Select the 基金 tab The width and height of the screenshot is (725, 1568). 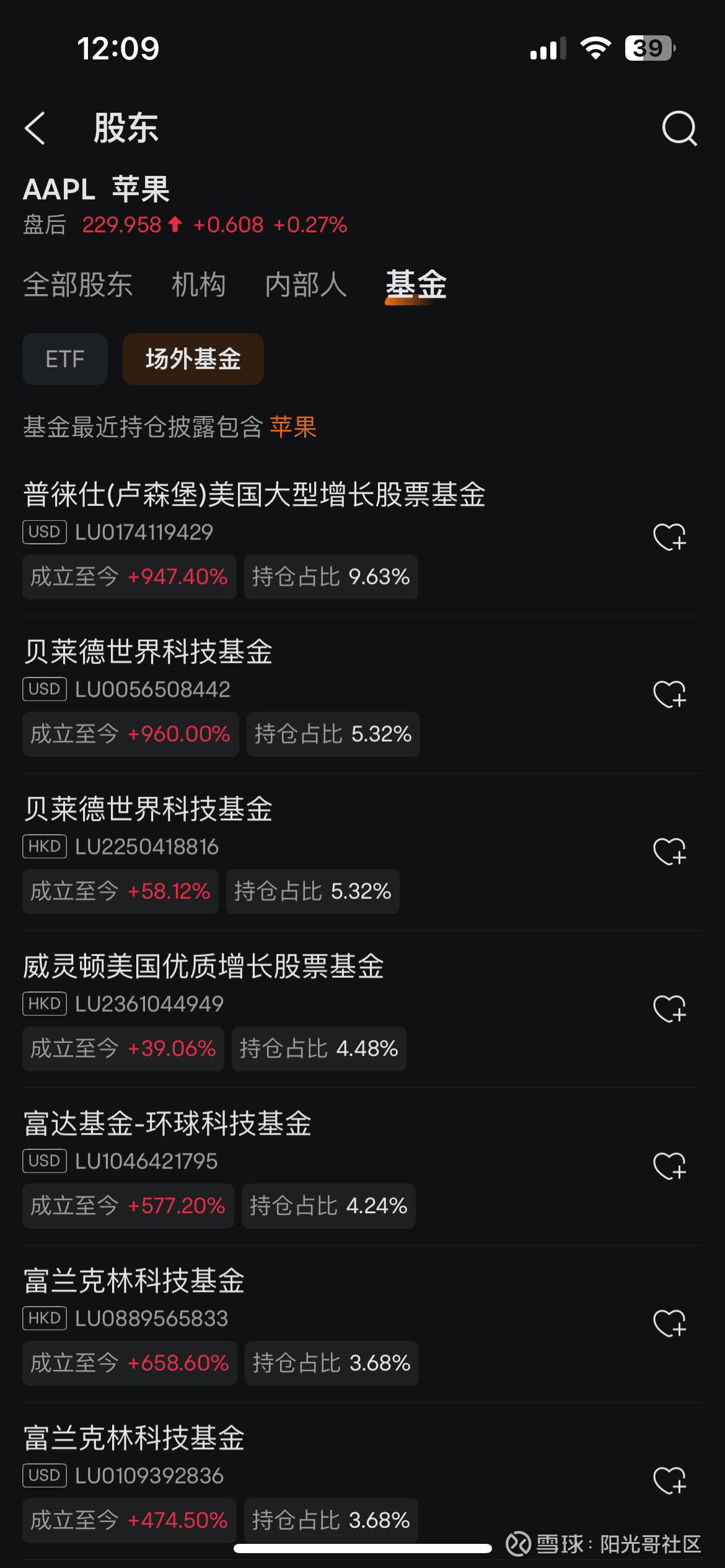pos(416,285)
